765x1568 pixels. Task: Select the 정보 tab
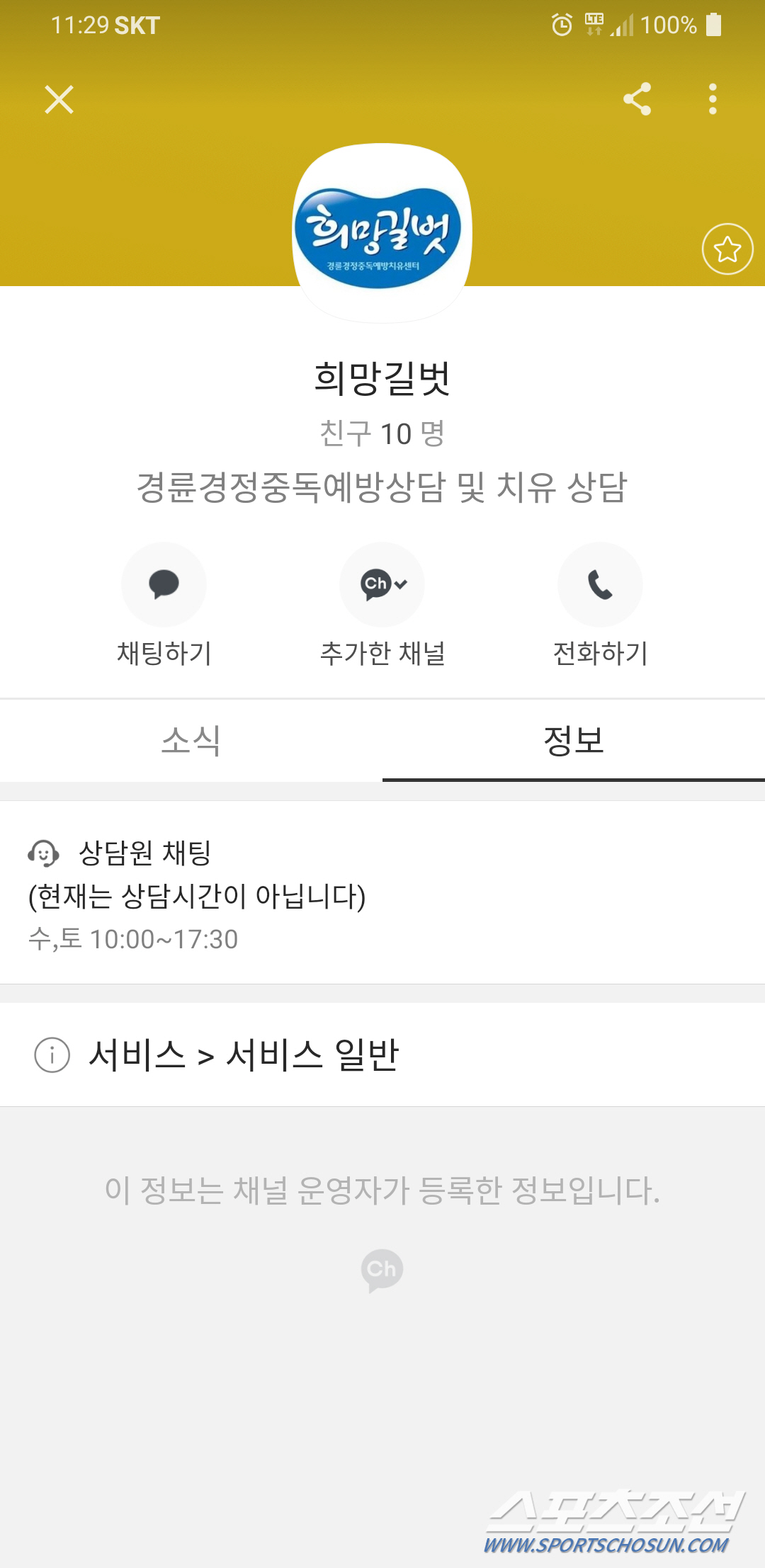(x=574, y=741)
